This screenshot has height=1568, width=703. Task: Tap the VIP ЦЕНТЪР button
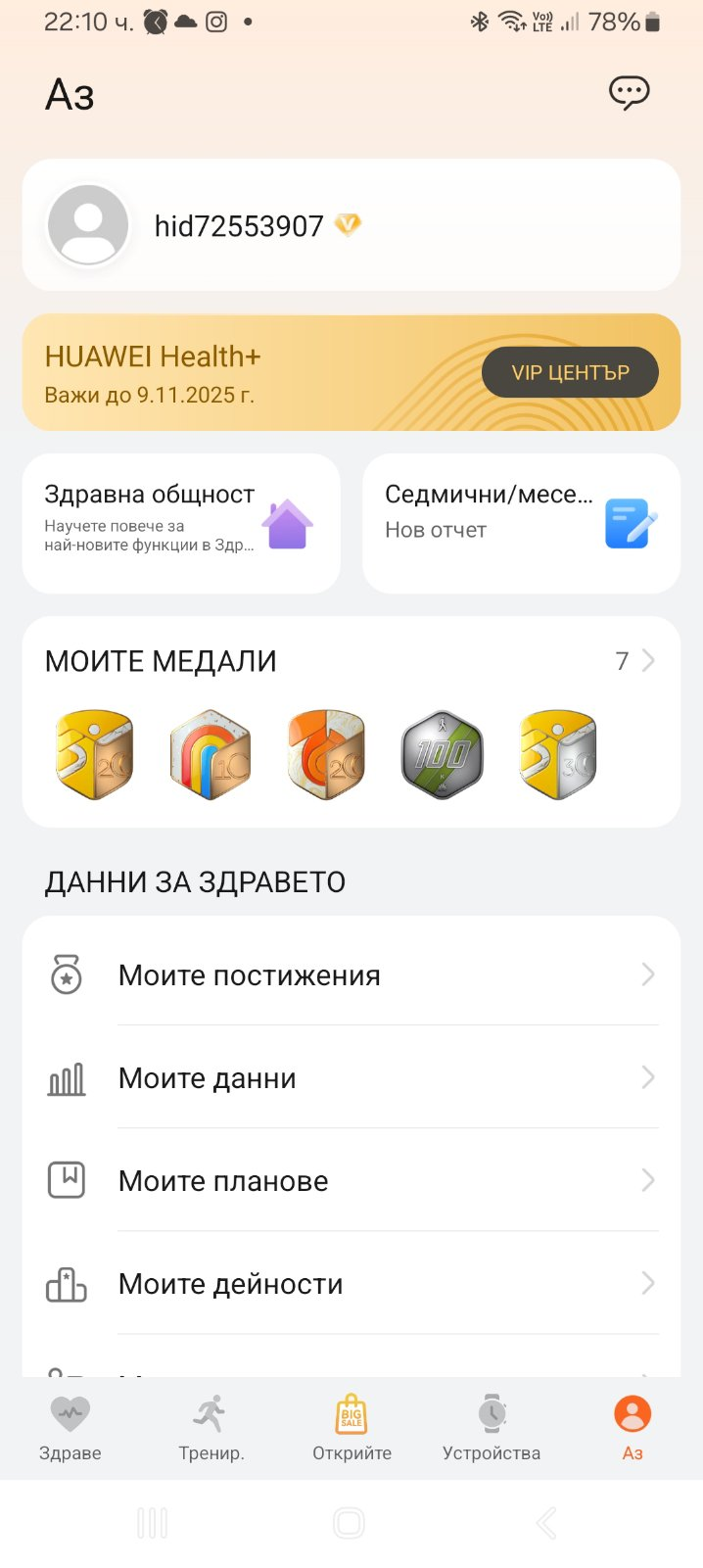tap(570, 372)
